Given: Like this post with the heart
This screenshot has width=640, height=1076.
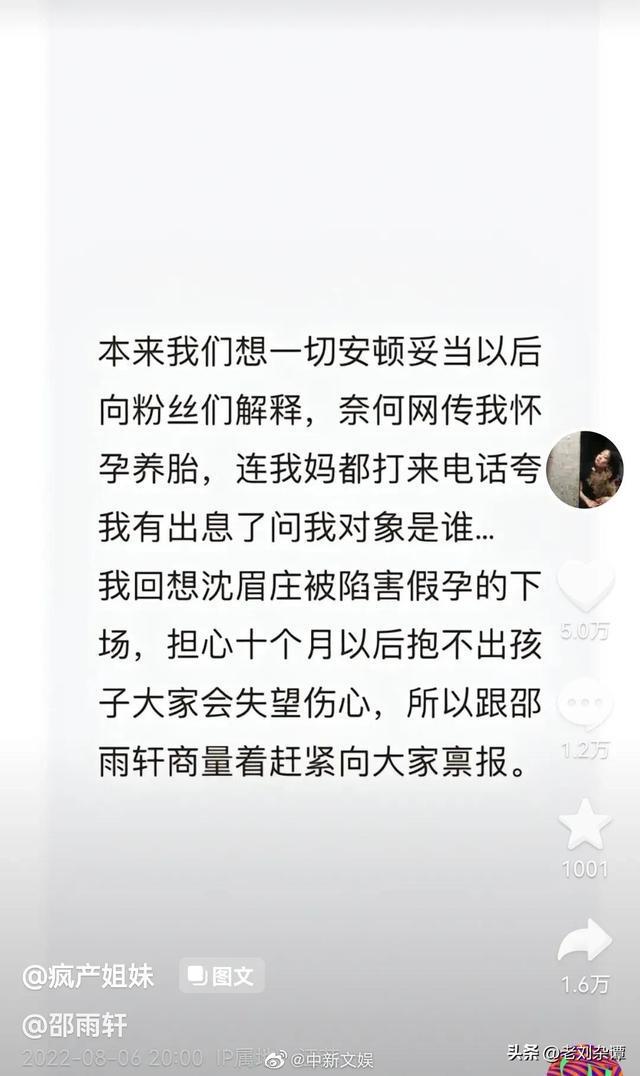Looking at the screenshot, I should point(585,587).
